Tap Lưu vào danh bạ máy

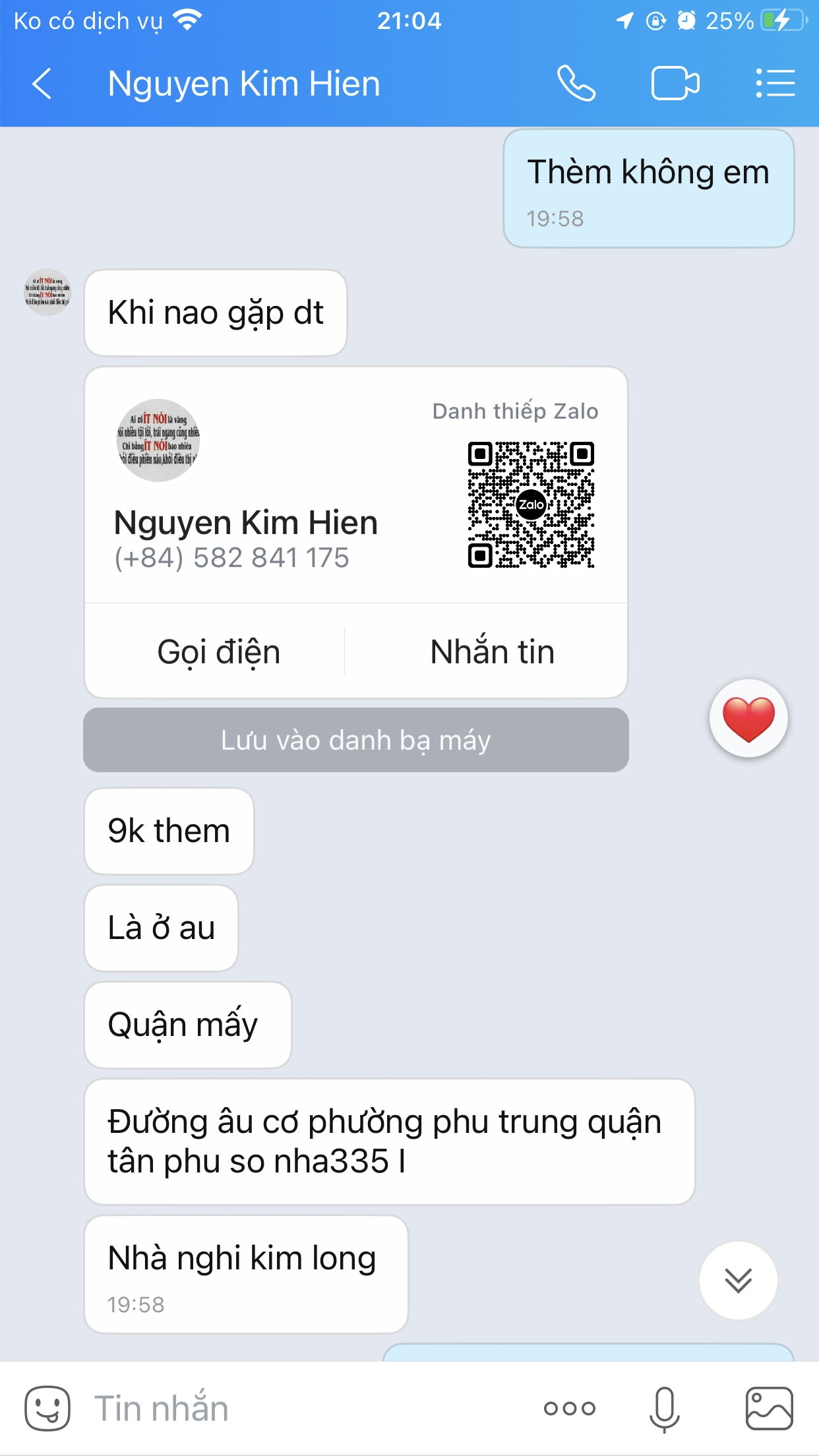point(356,740)
